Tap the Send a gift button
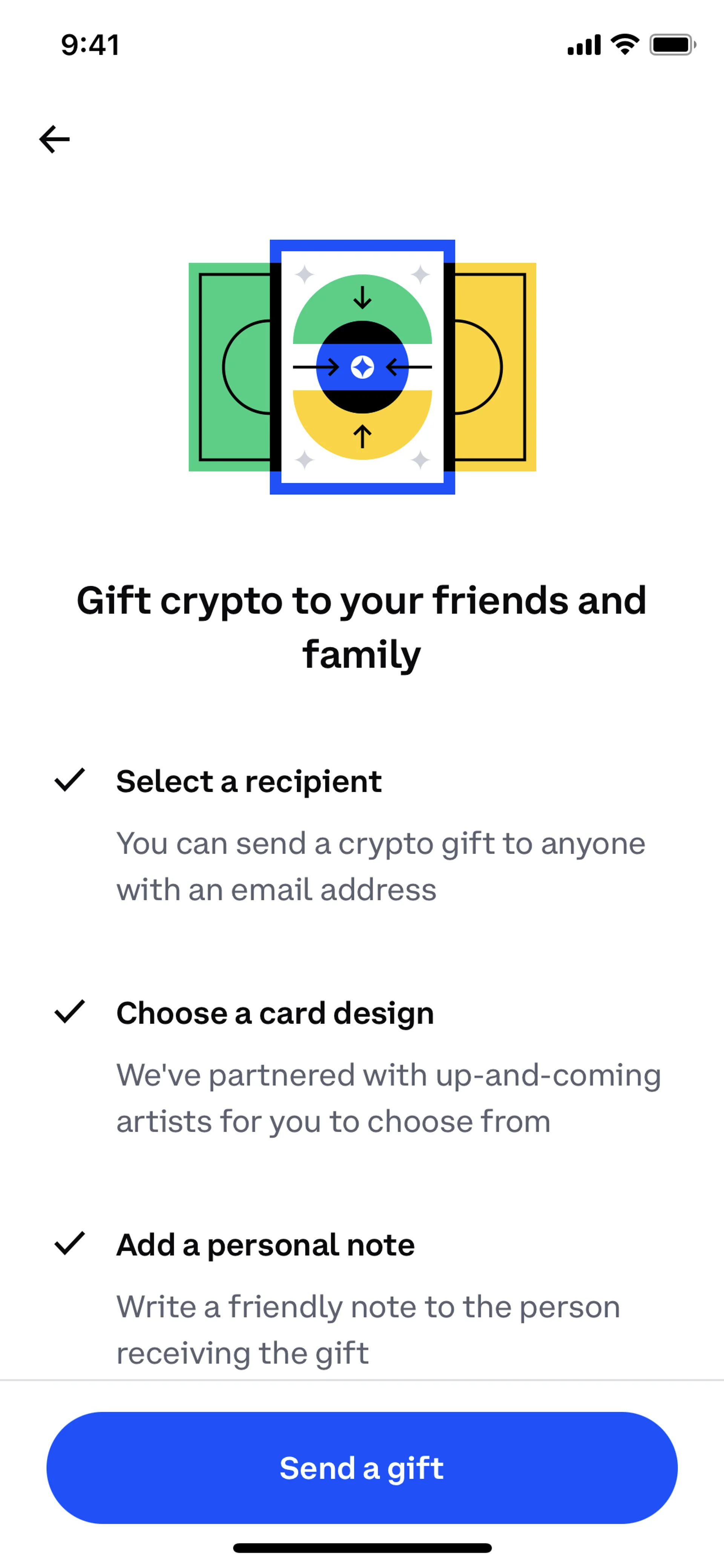Screen dimensions: 724x1568 coord(362,1468)
